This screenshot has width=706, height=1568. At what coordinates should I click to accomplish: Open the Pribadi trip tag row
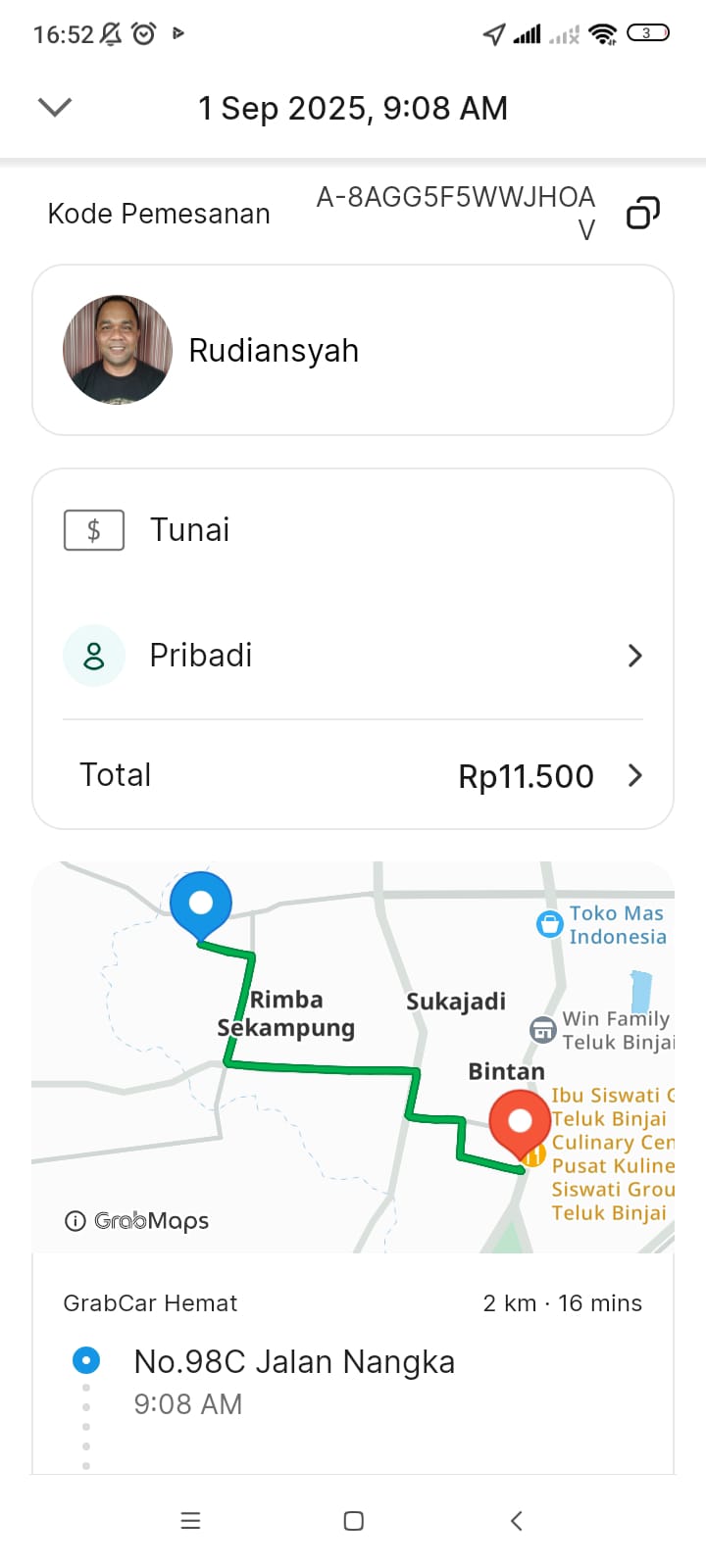point(353,655)
